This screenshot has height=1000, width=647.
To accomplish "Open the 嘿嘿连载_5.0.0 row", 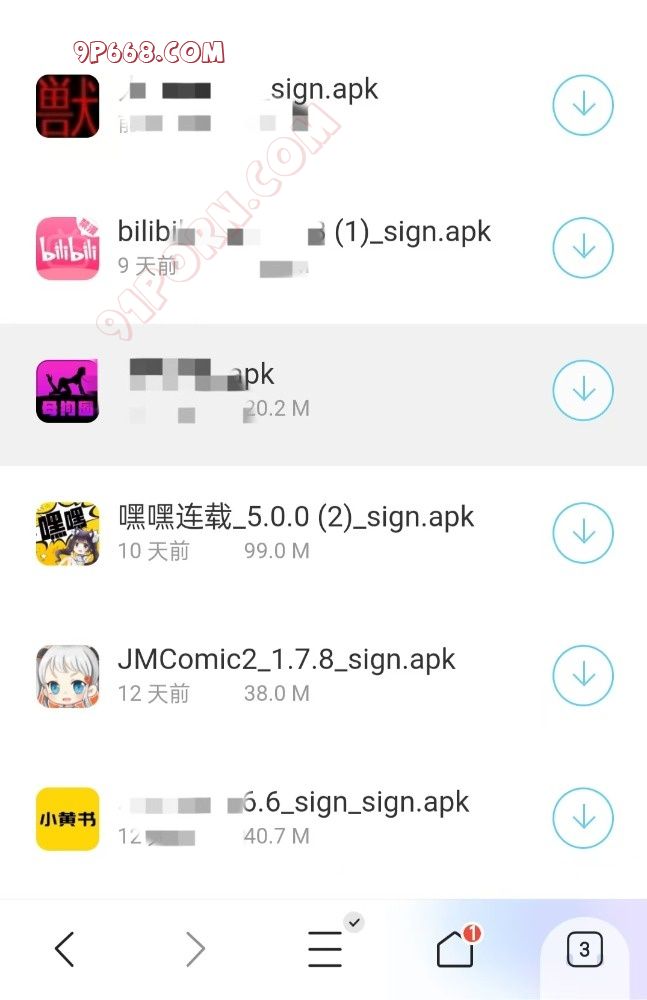I will click(x=295, y=518).
